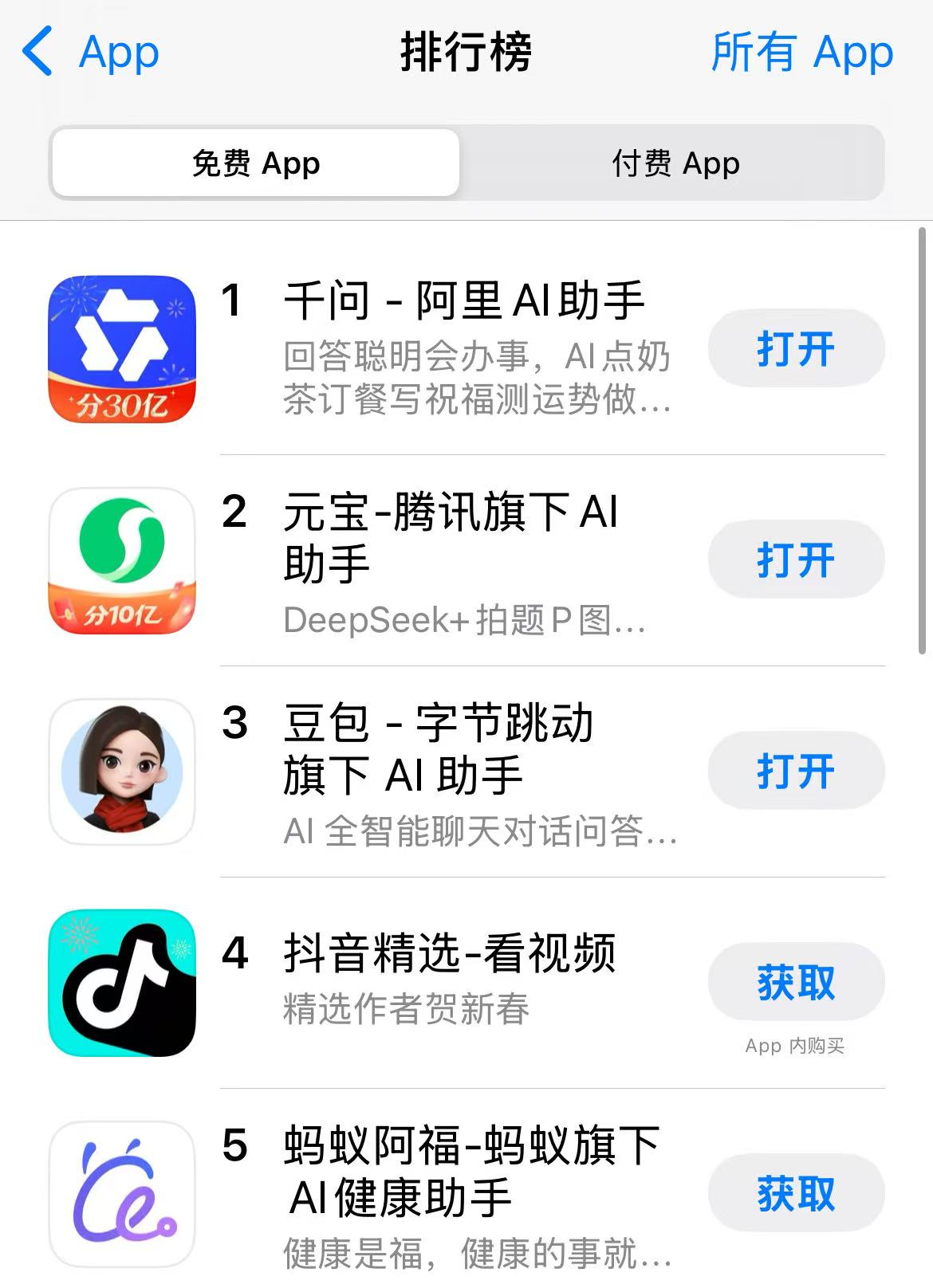Get the 抖音精选 app
Screen dimensions: 933x1288
click(796, 982)
